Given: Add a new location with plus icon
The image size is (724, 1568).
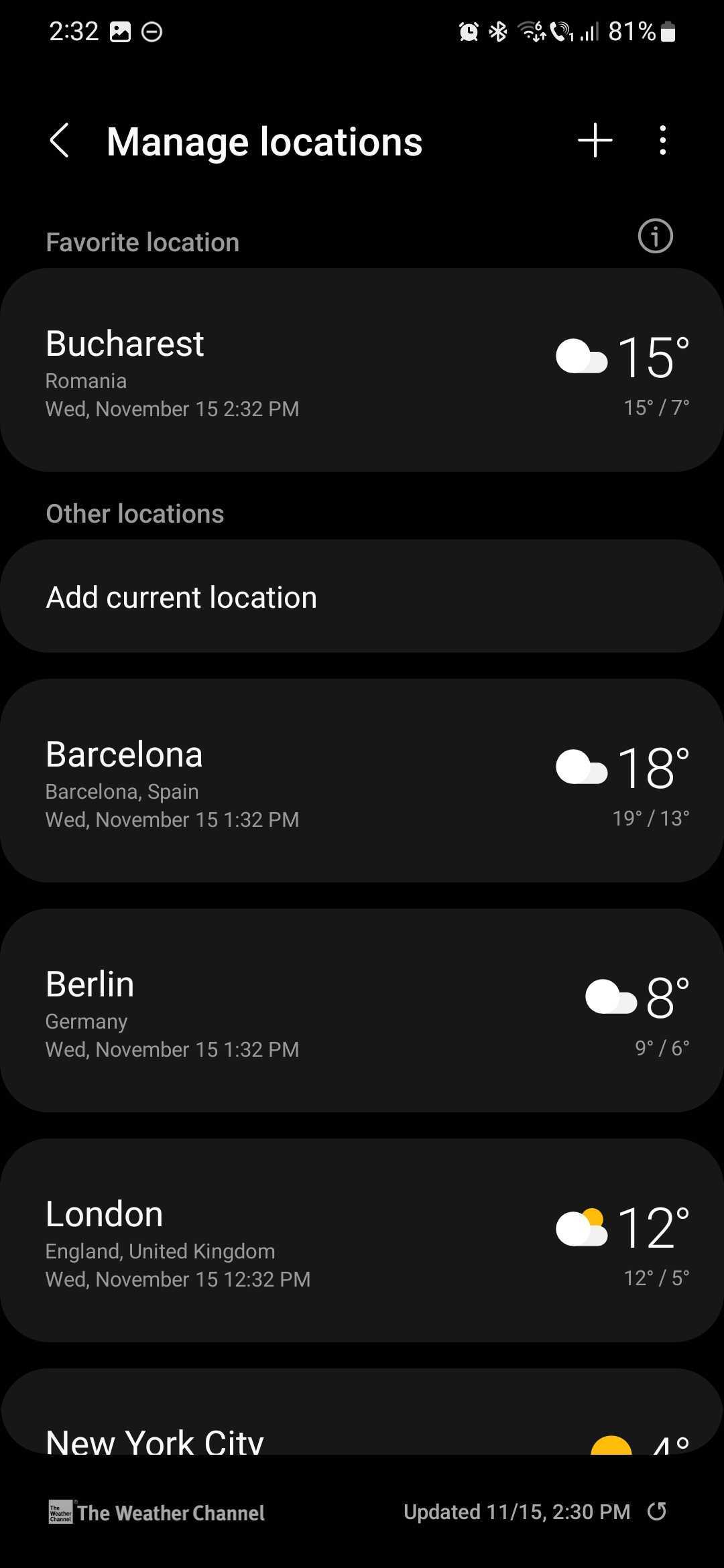Looking at the screenshot, I should 595,141.
